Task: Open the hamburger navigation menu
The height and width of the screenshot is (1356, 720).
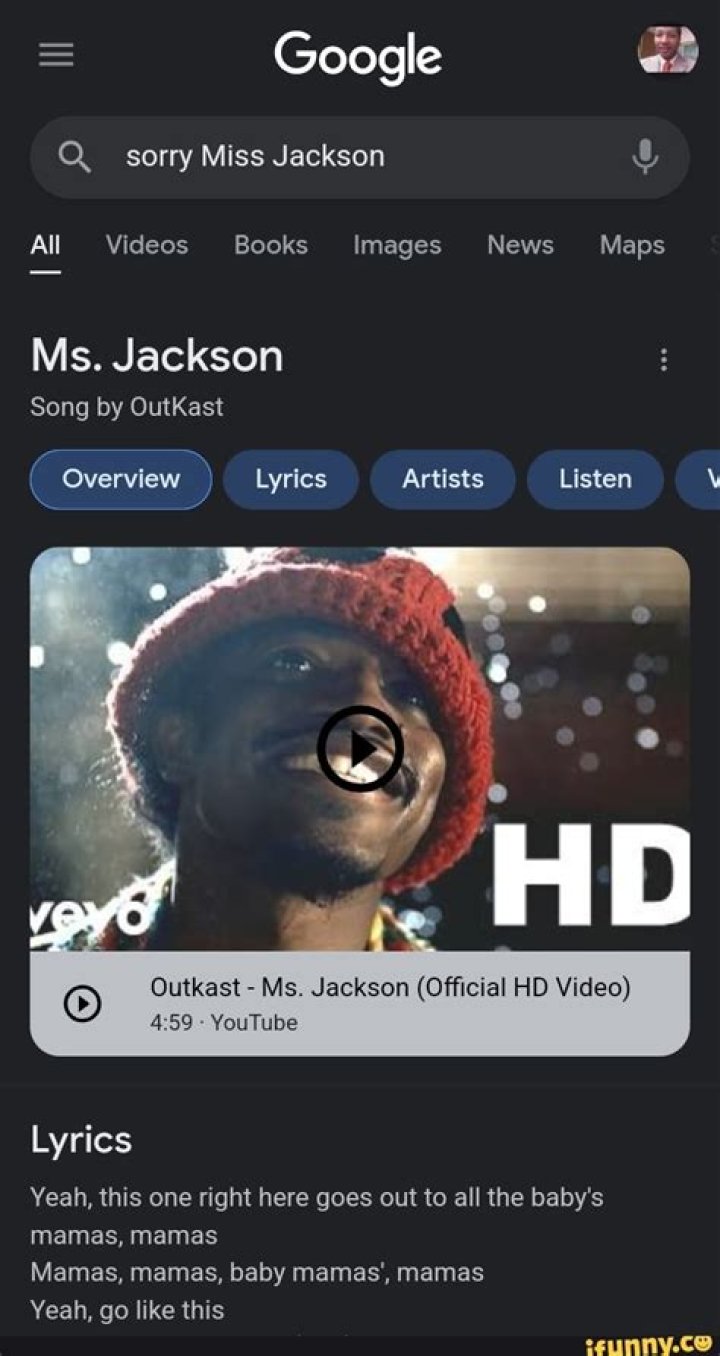Action: point(56,55)
